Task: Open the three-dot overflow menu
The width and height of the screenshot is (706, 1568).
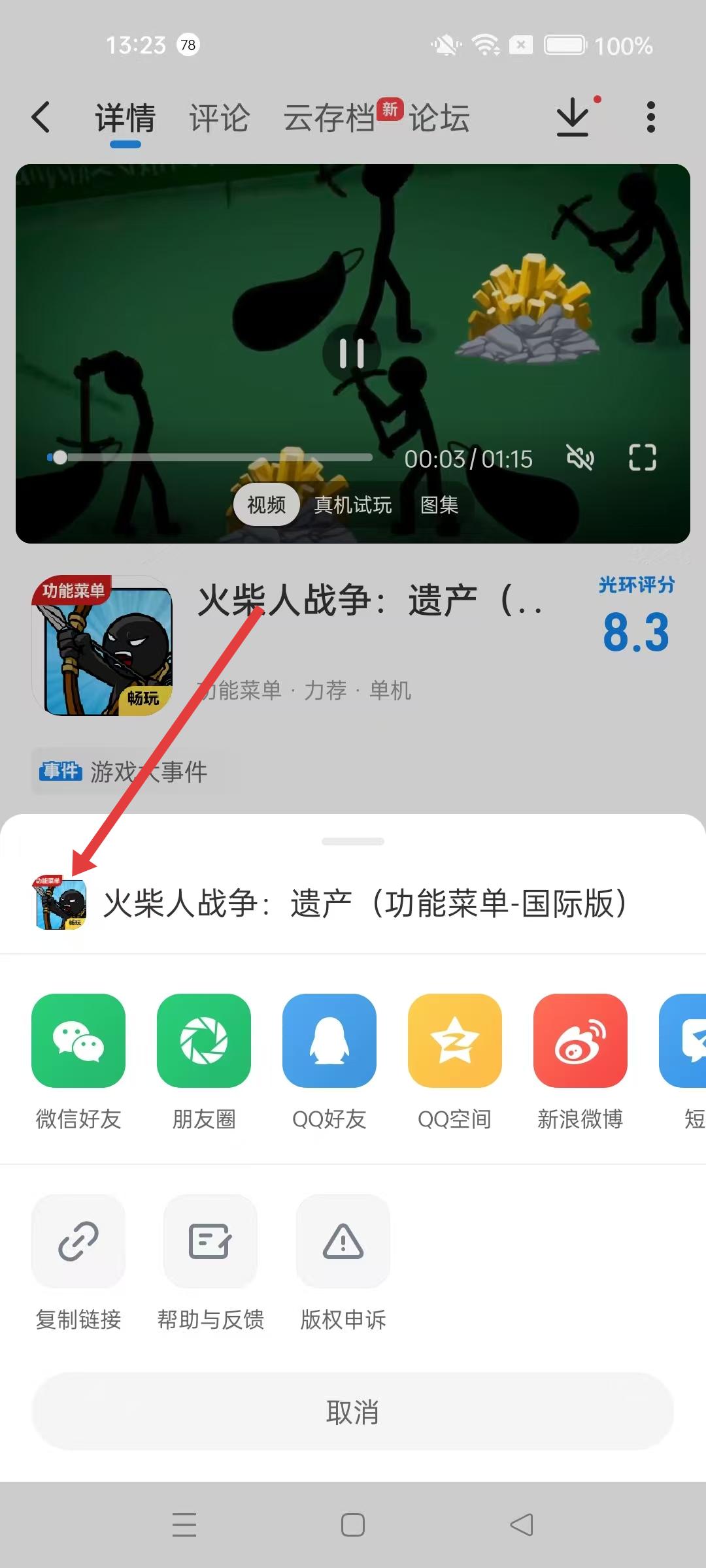Action: tap(650, 118)
